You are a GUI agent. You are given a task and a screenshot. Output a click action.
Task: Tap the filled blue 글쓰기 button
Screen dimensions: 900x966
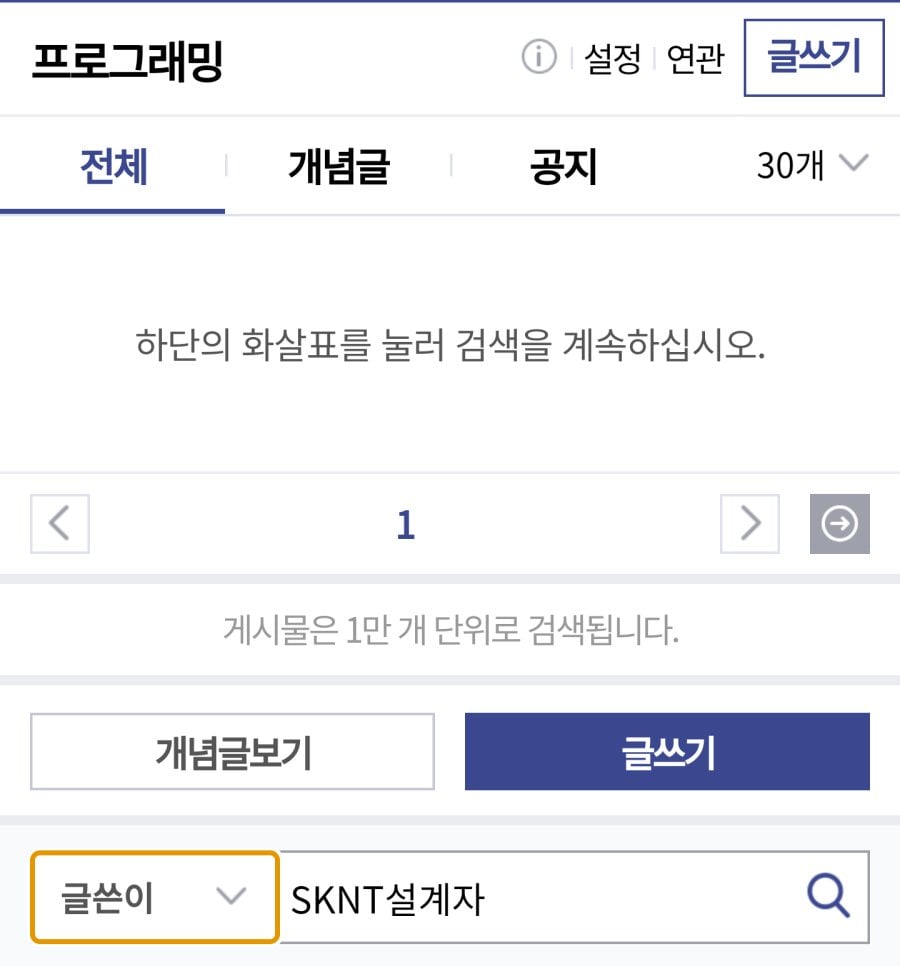[x=667, y=752]
